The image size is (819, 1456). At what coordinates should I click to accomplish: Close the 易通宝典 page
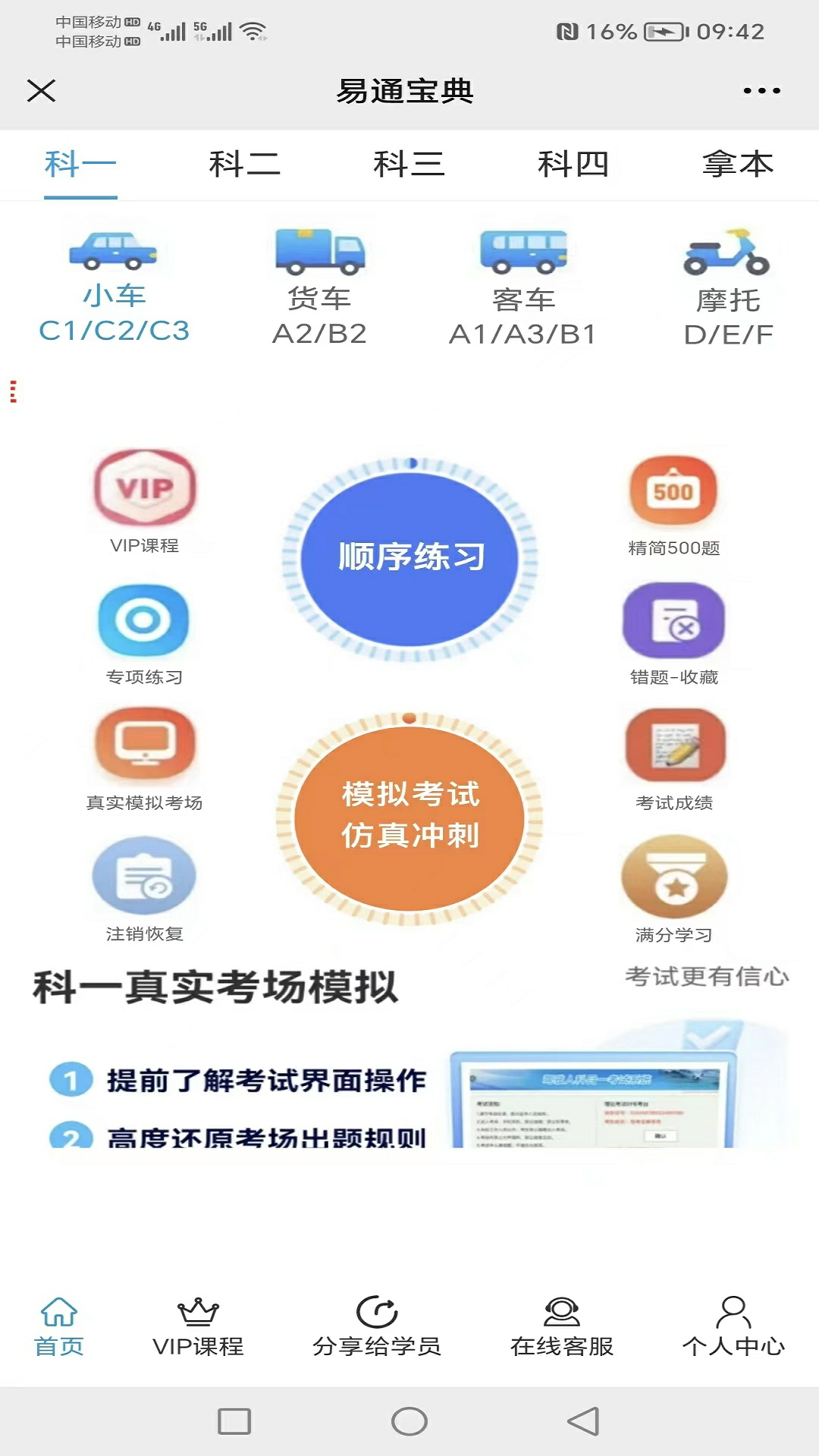pyautogui.click(x=42, y=91)
